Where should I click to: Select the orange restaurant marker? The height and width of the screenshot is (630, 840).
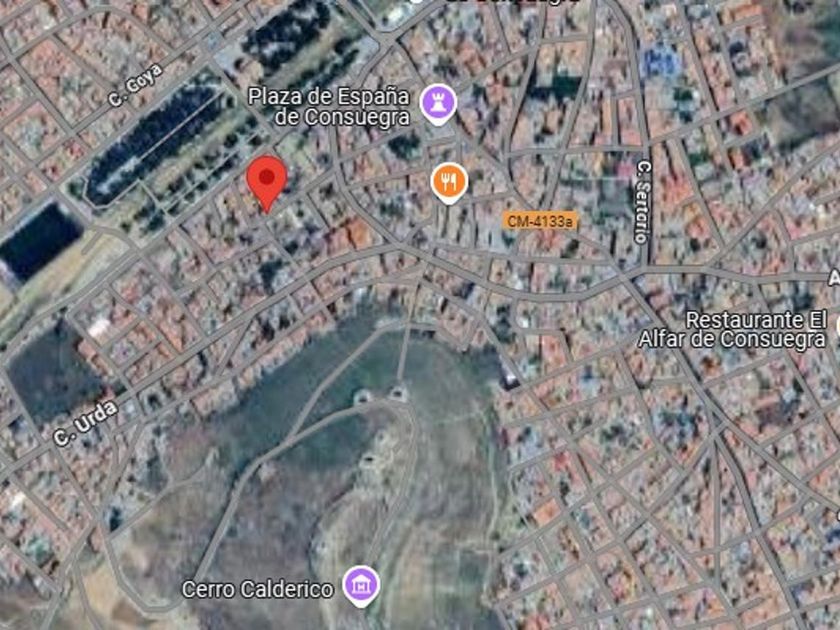pyautogui.click(x=449, y=183)
